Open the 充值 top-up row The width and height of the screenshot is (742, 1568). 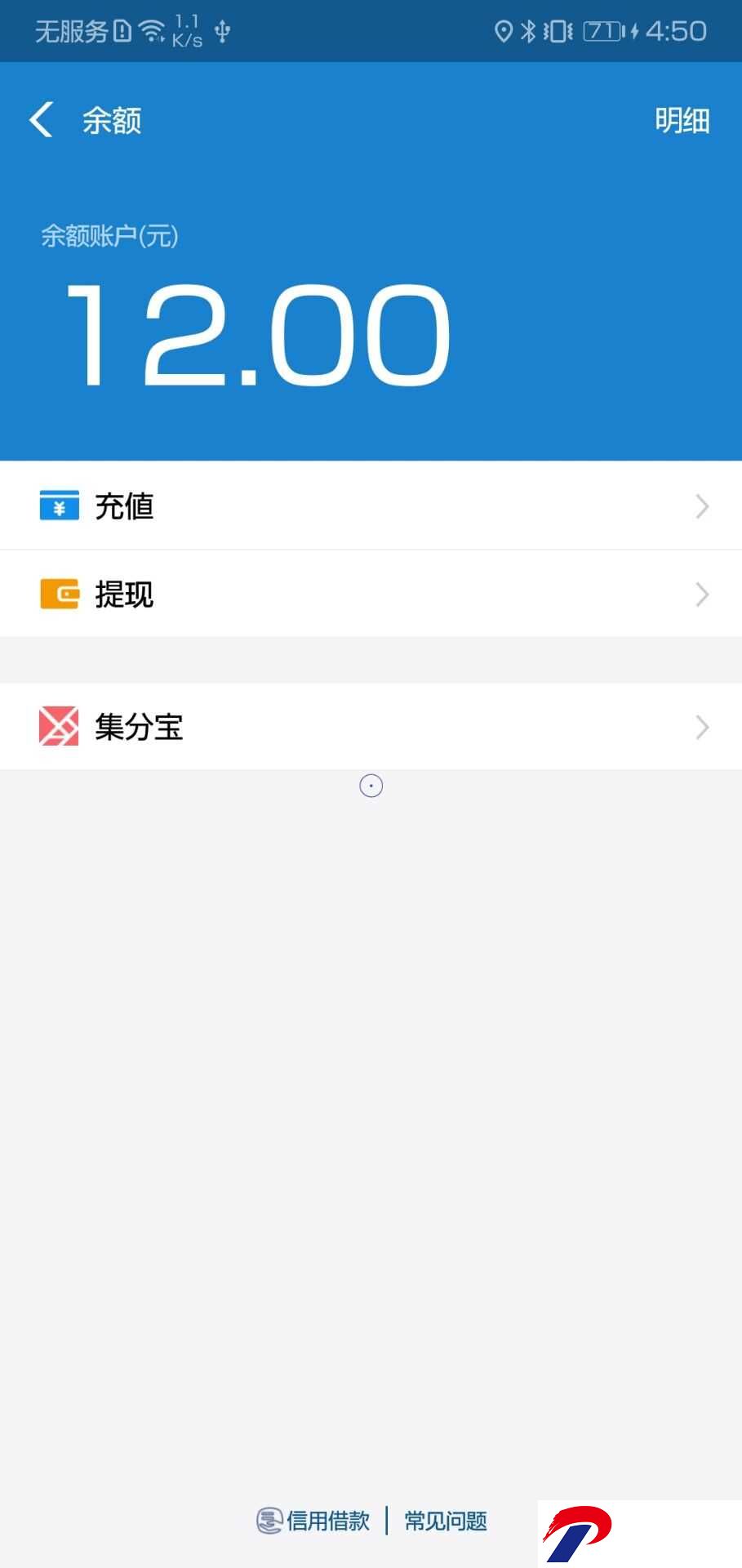tap(371, 506)
